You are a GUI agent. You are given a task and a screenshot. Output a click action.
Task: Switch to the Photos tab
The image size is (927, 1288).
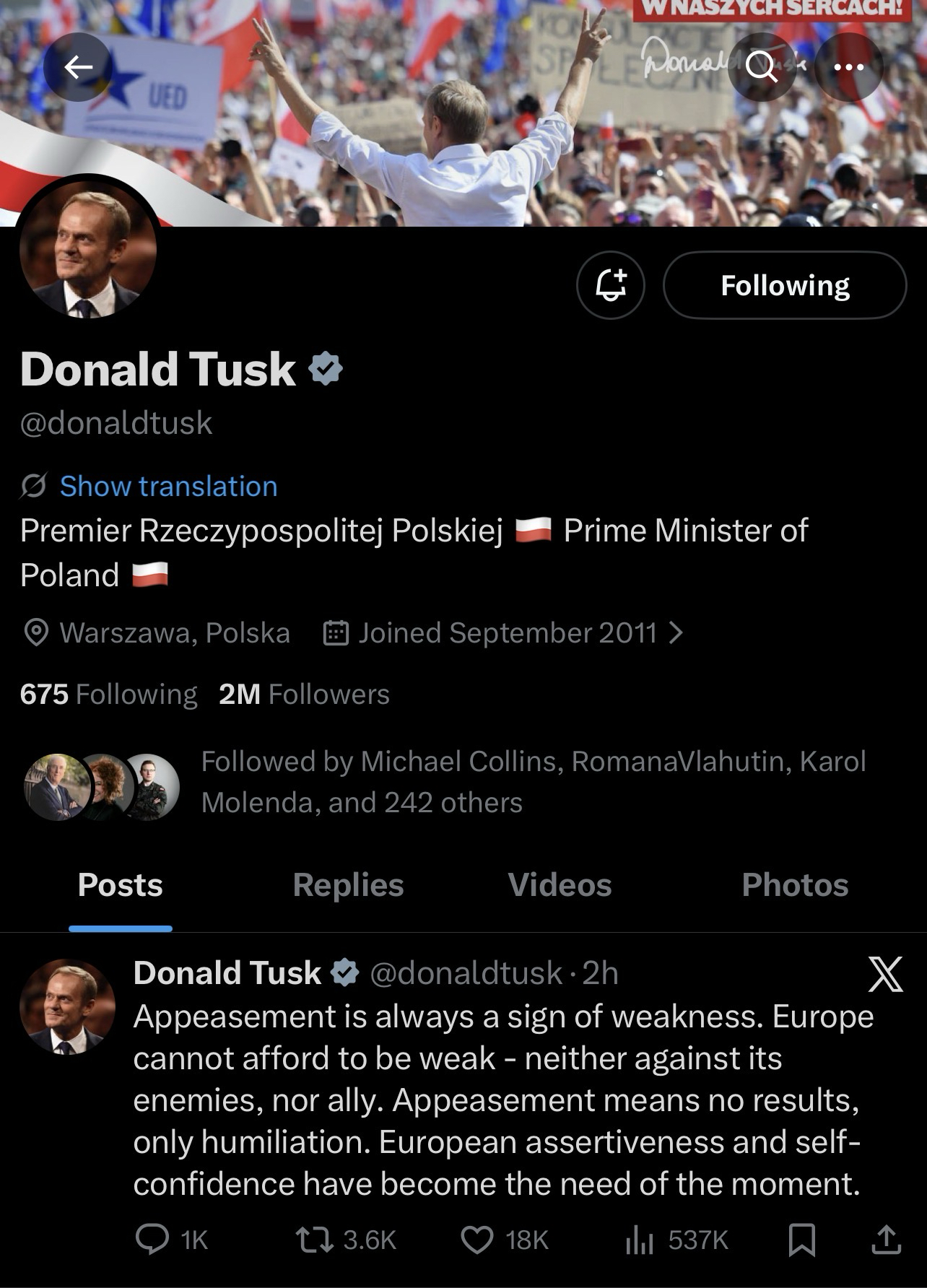pos(795,884)
